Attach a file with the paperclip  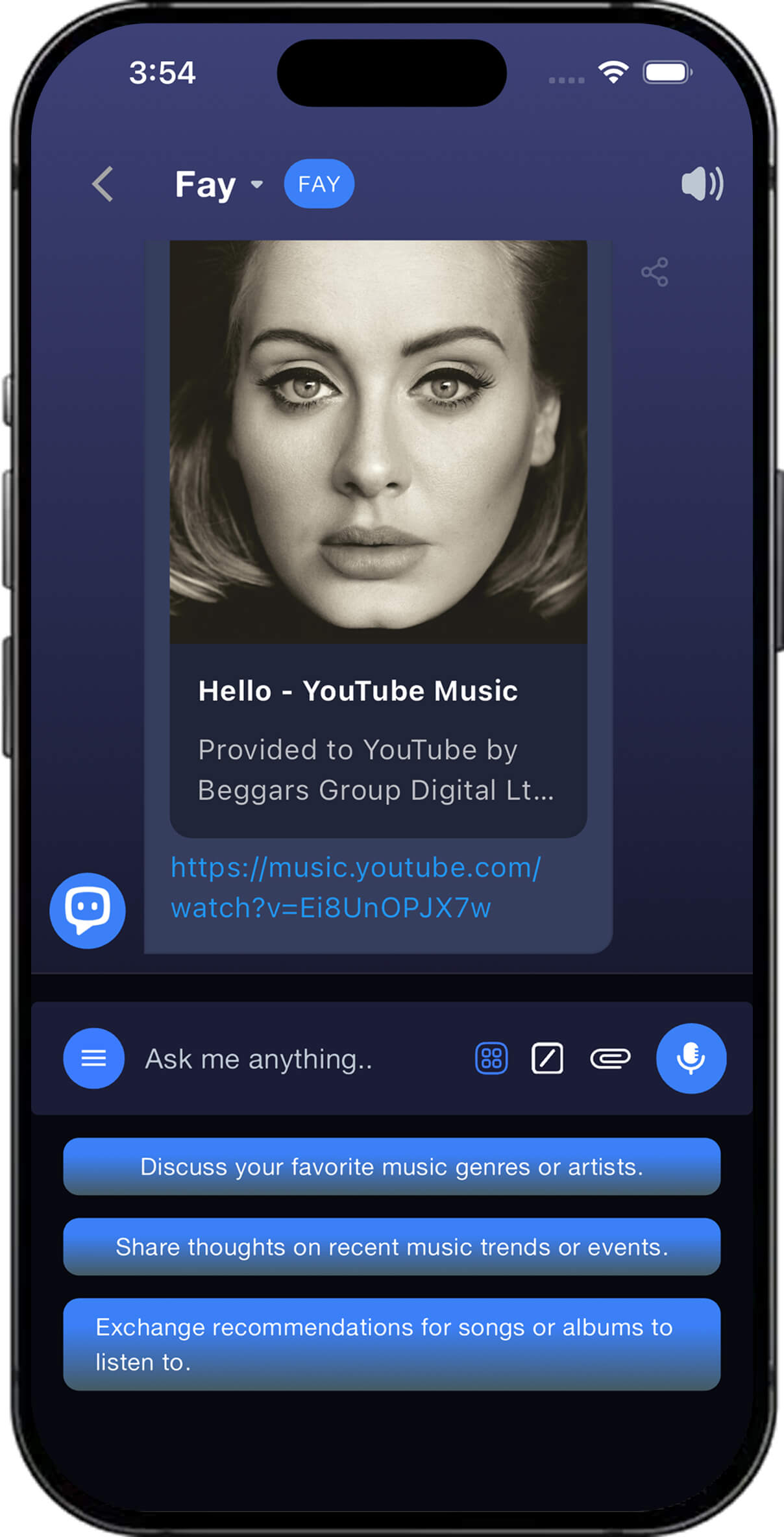(x=610, y=1059)
